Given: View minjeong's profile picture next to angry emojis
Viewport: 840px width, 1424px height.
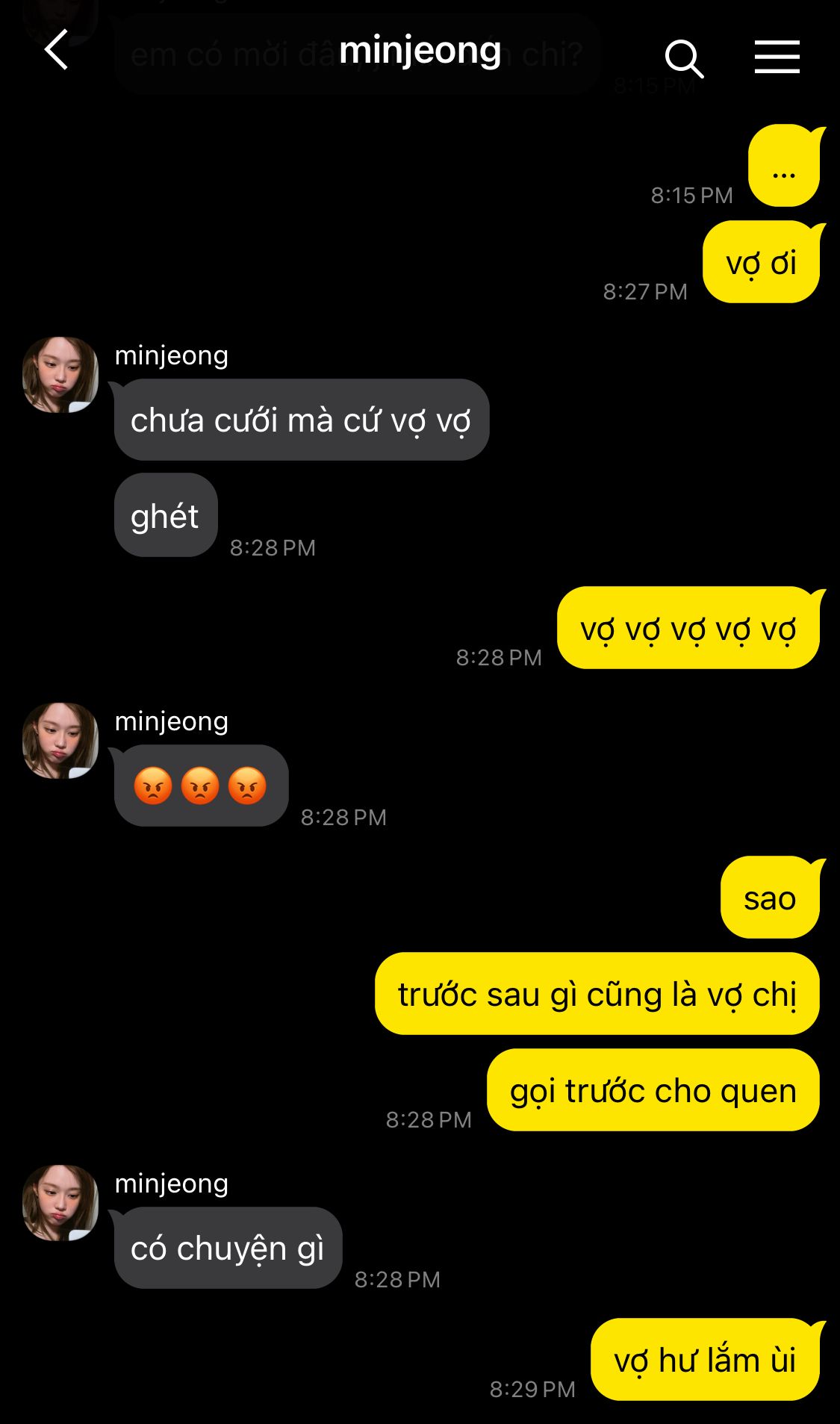Looking at the screenshot, I should (60, 741).
